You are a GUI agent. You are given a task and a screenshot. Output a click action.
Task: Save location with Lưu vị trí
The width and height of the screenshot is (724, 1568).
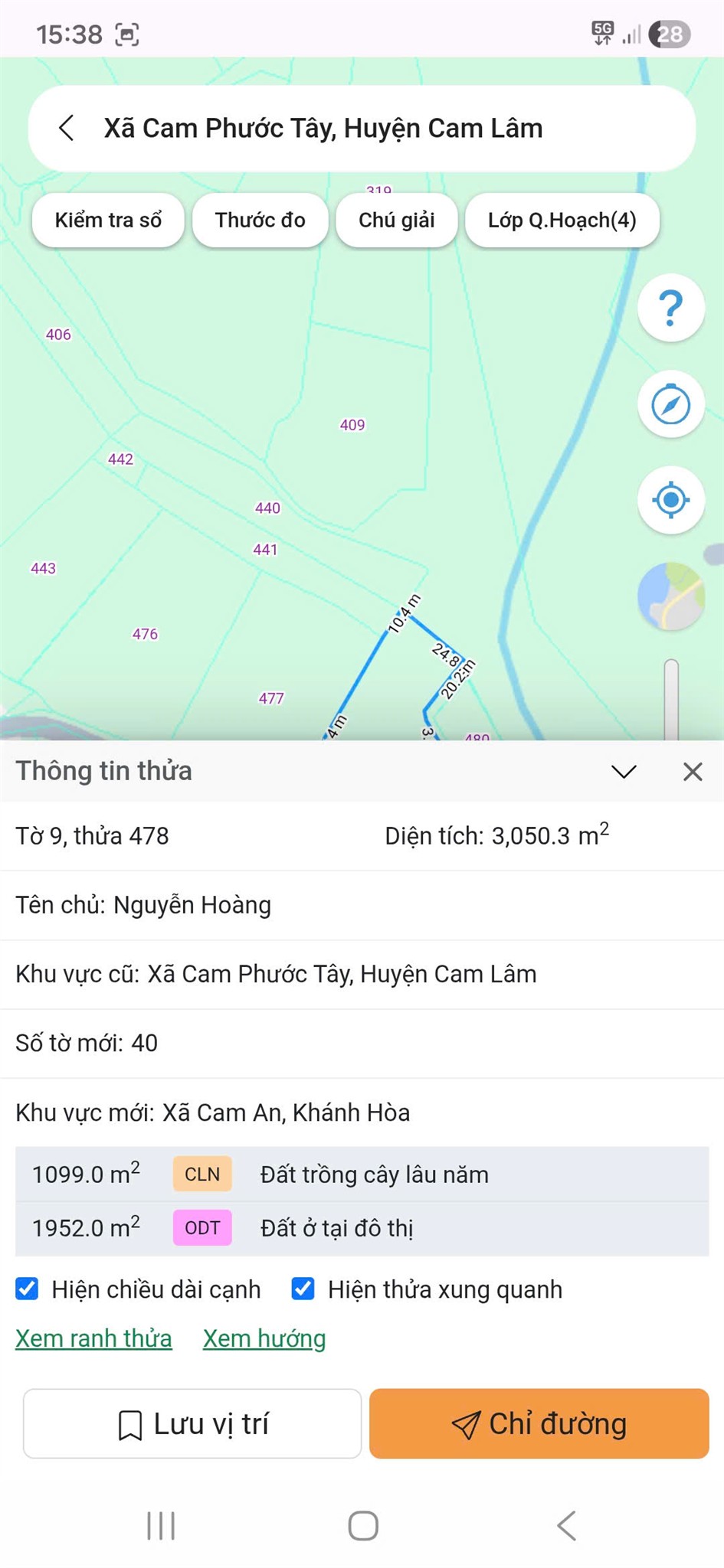pyautogui.click(x=192, y=1423)
